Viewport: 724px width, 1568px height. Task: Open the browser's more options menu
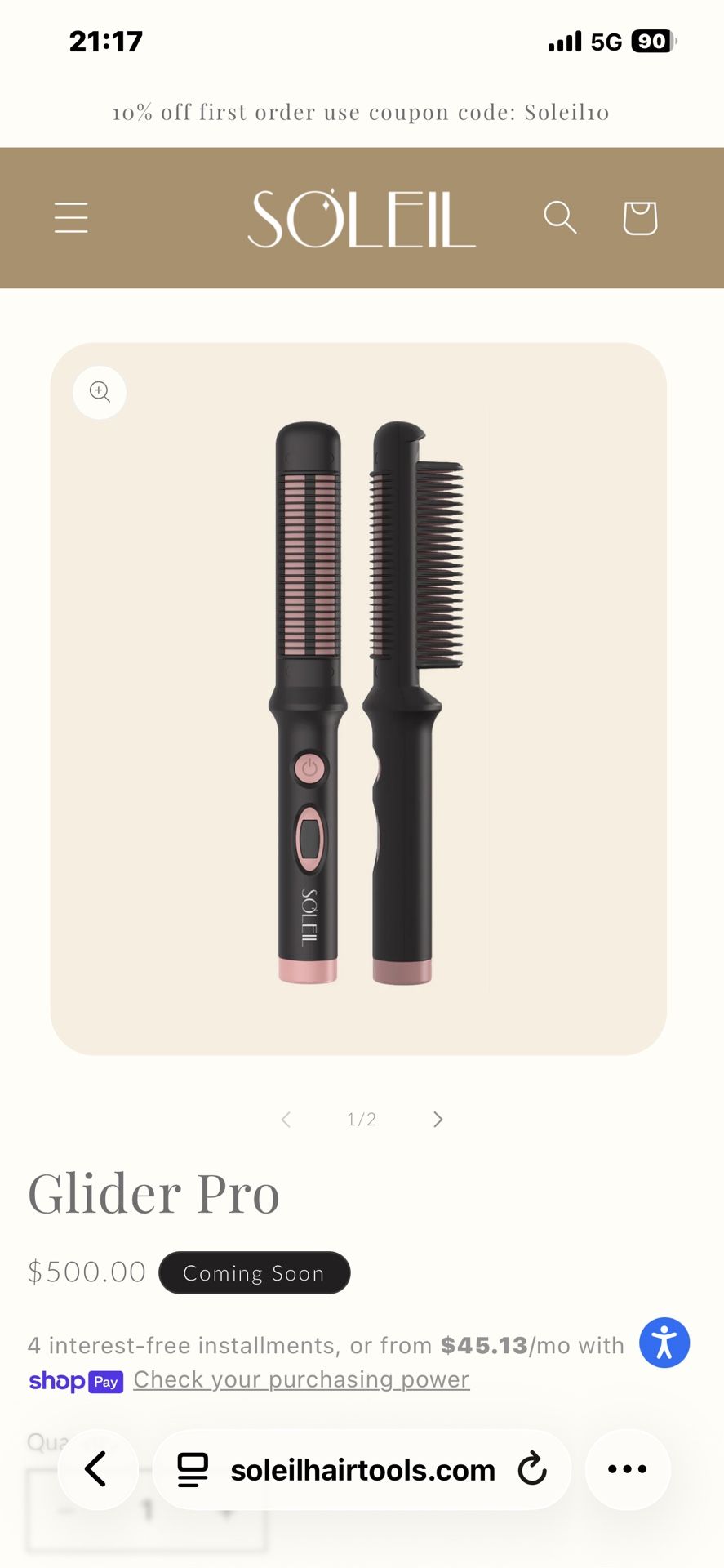tap(628, 1469)
